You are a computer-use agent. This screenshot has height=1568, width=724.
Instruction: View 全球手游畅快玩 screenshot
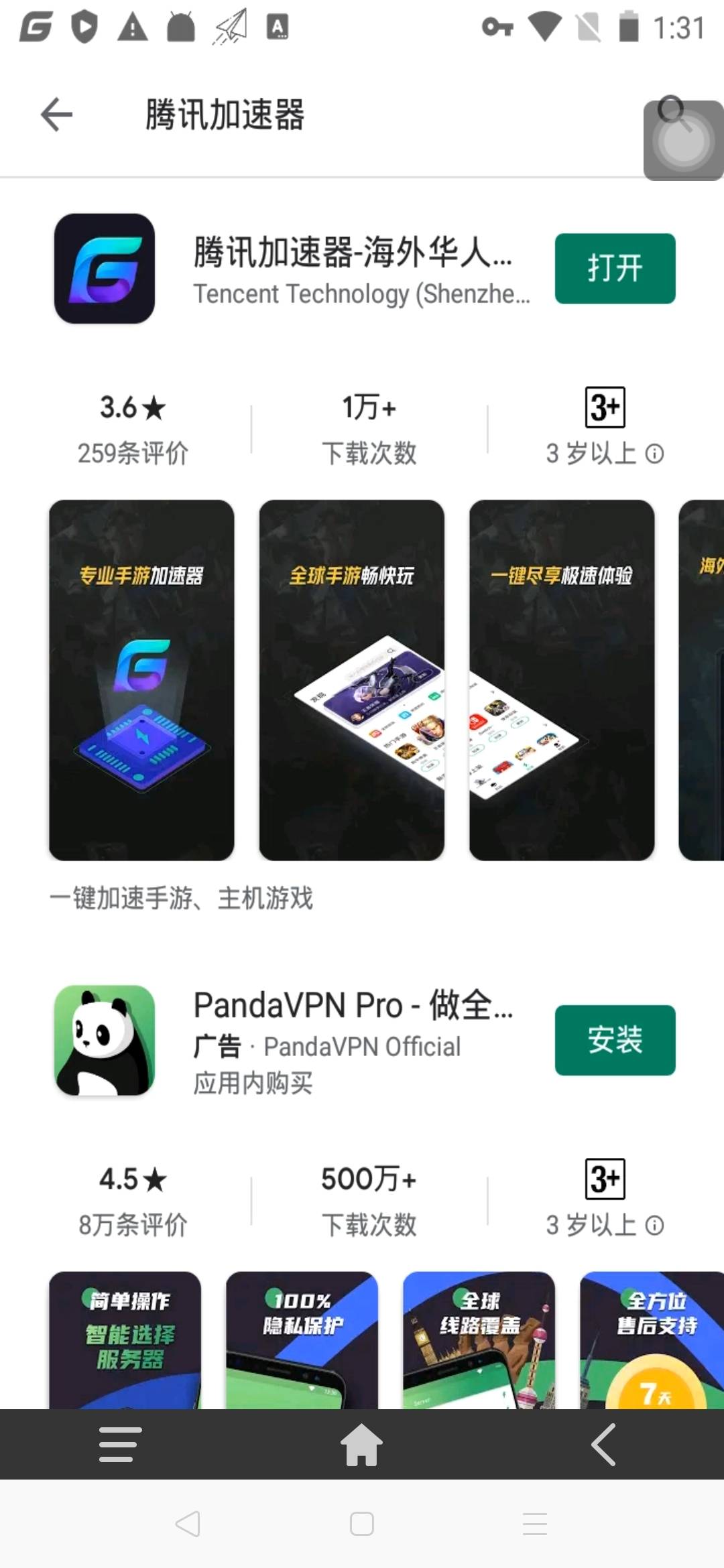coord(351,679)
